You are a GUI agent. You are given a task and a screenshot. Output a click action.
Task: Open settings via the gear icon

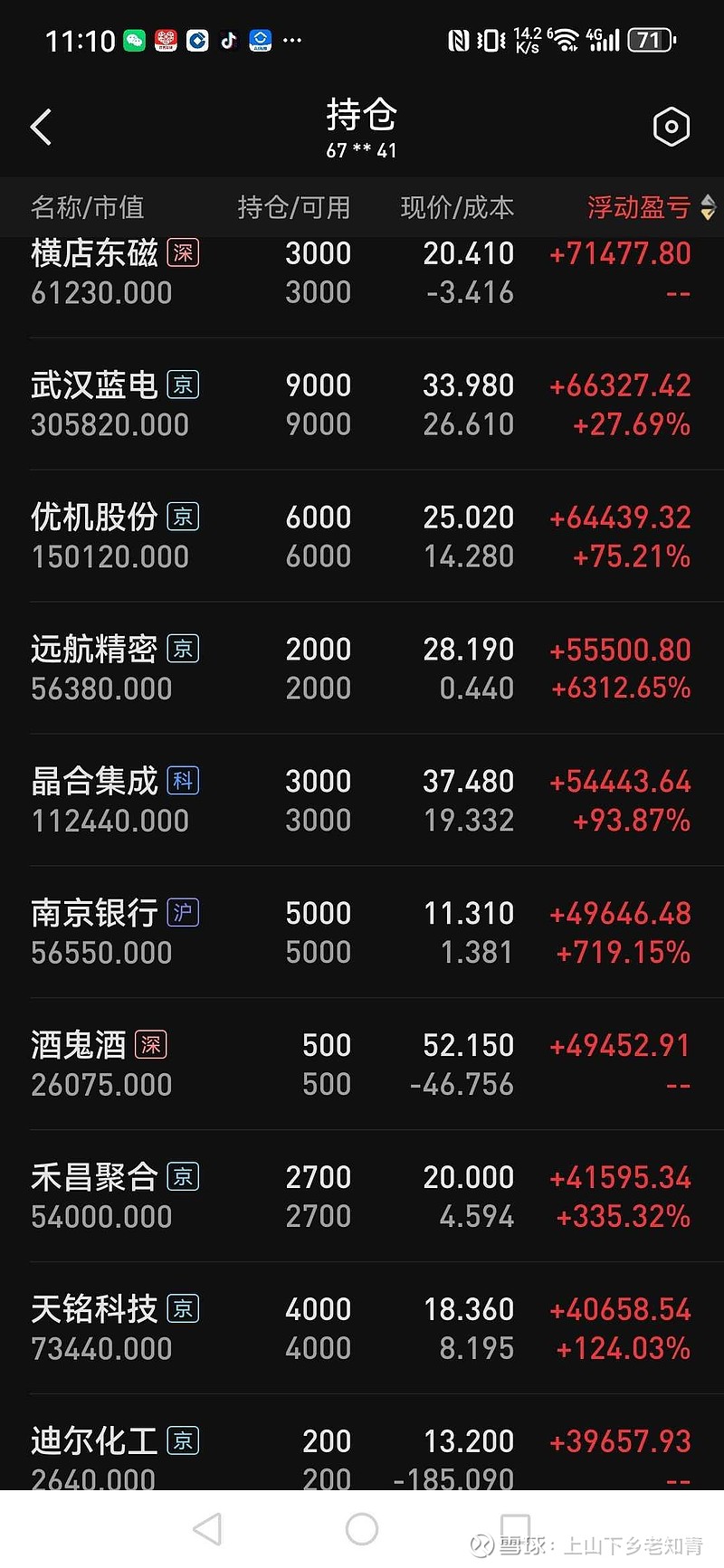tap(671, 126)
